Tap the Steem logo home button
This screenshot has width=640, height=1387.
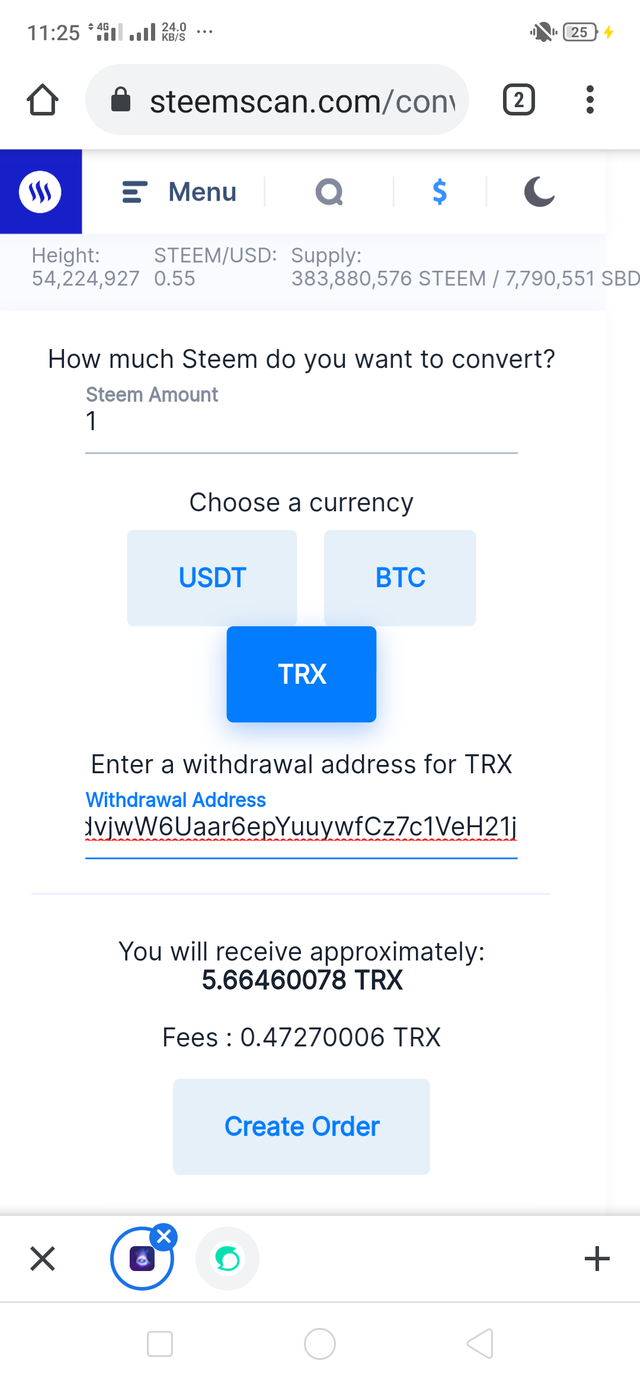pos(41,192)
